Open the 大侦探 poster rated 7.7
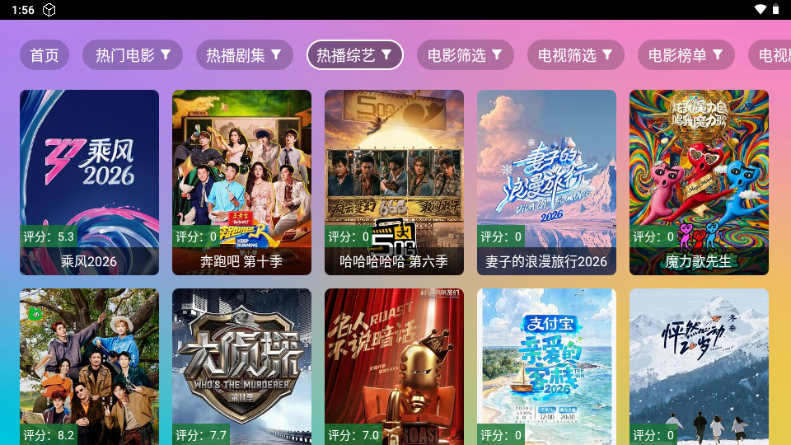The width and height of the screenshot is (791, 445). [242, 367]
